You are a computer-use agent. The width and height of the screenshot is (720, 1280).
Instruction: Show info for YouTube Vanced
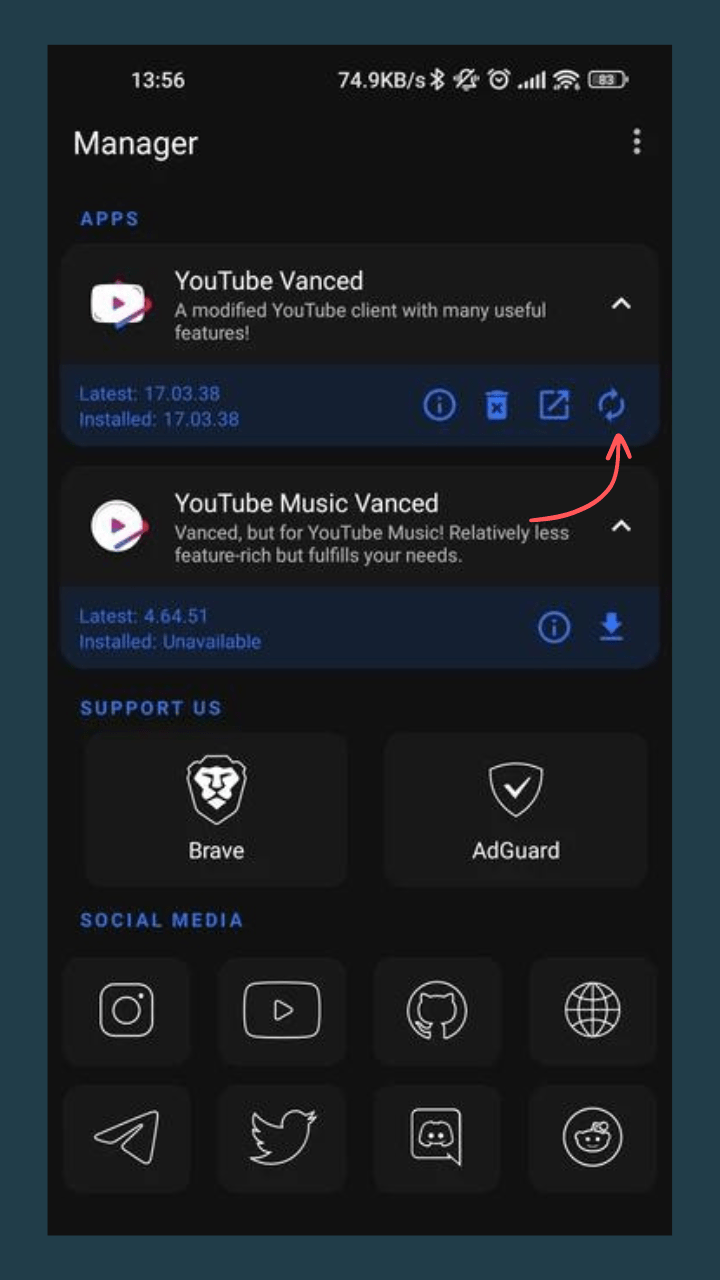439,405
